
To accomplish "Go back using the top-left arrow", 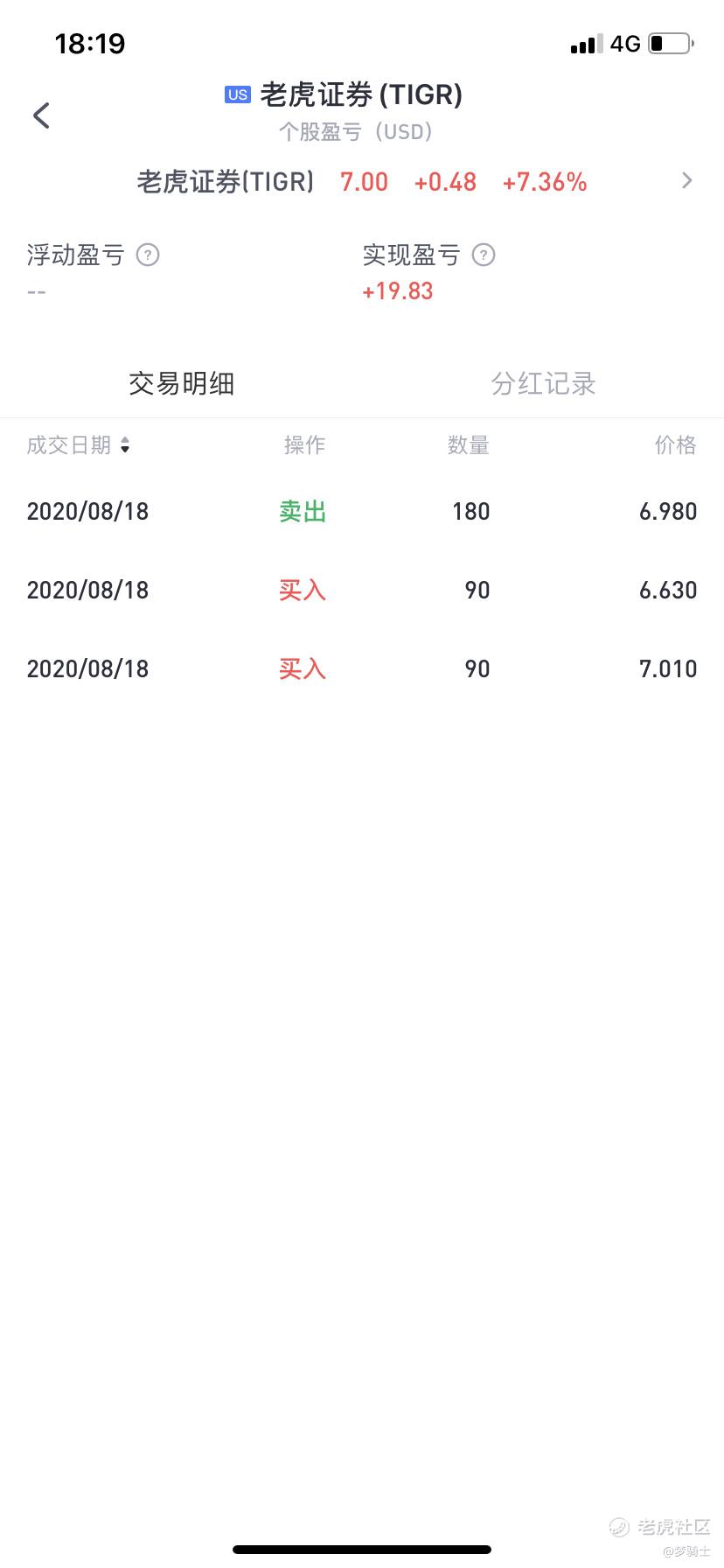I will coord(41,115).
